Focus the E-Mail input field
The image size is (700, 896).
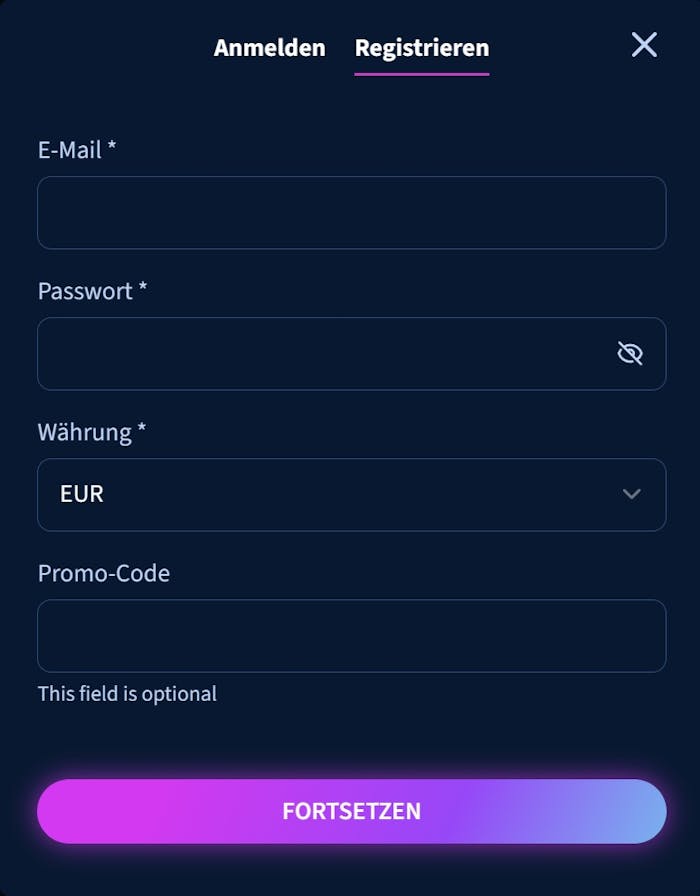[351, 213]
